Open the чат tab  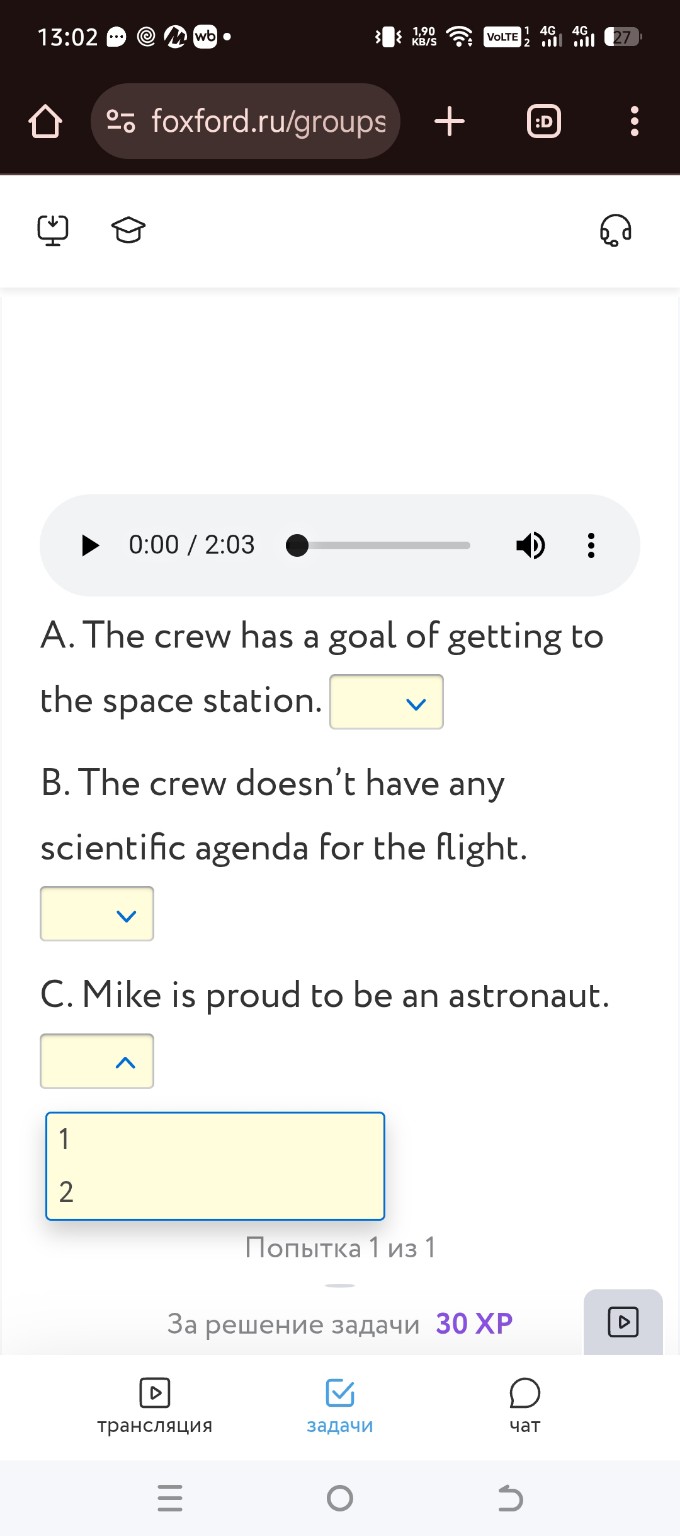[524, 1405]
